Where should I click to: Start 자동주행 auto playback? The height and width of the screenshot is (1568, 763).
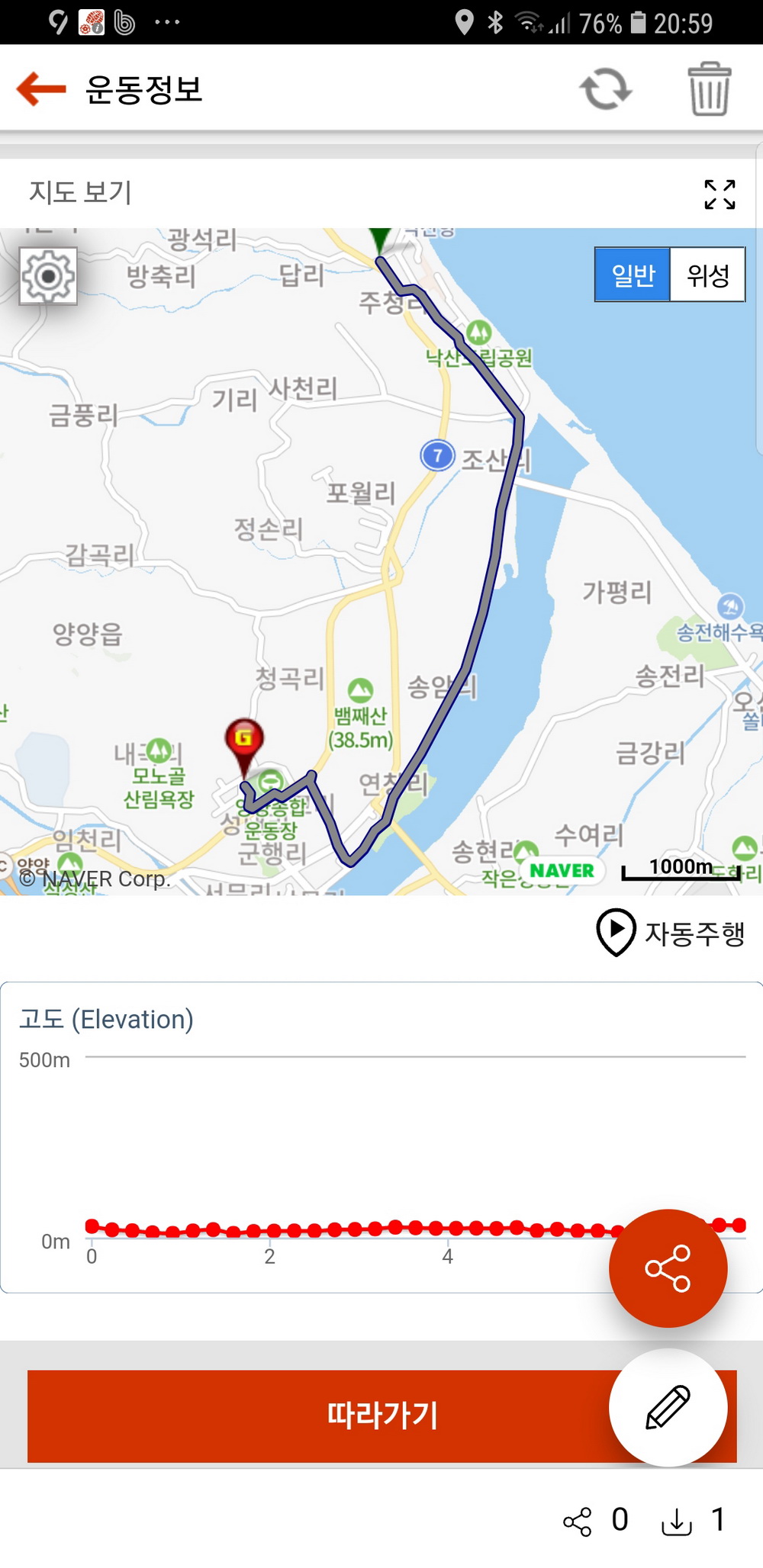click(671, 932)
